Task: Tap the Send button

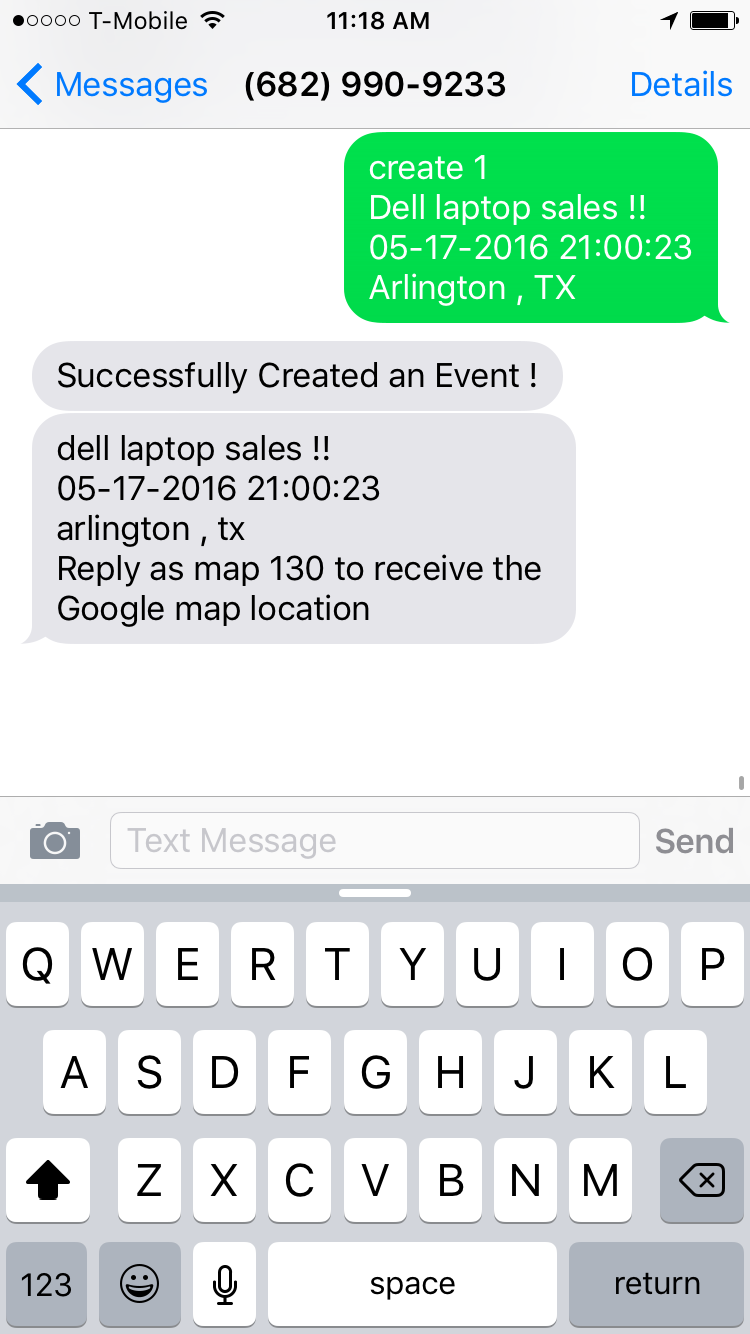Action: tap(694, 841)
